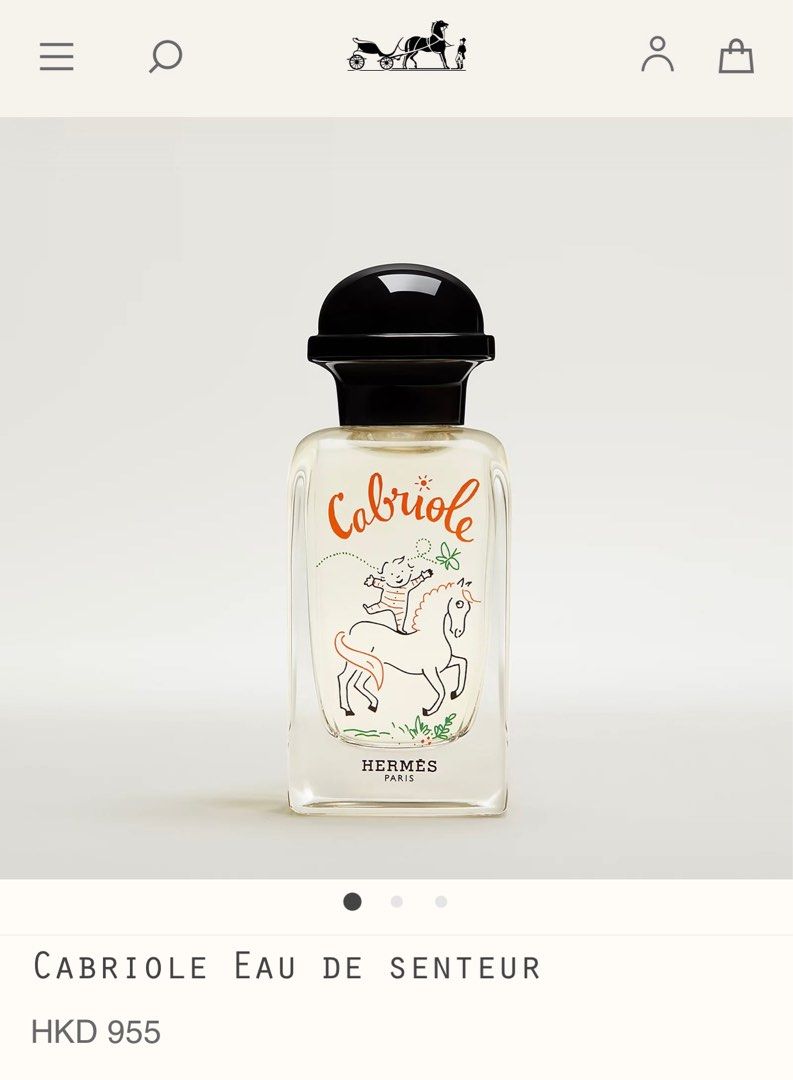This screenshot has width=793, height=1080.
Task: Jump to the third image dot
Action: pyautogui.click(x=441, y=901)
